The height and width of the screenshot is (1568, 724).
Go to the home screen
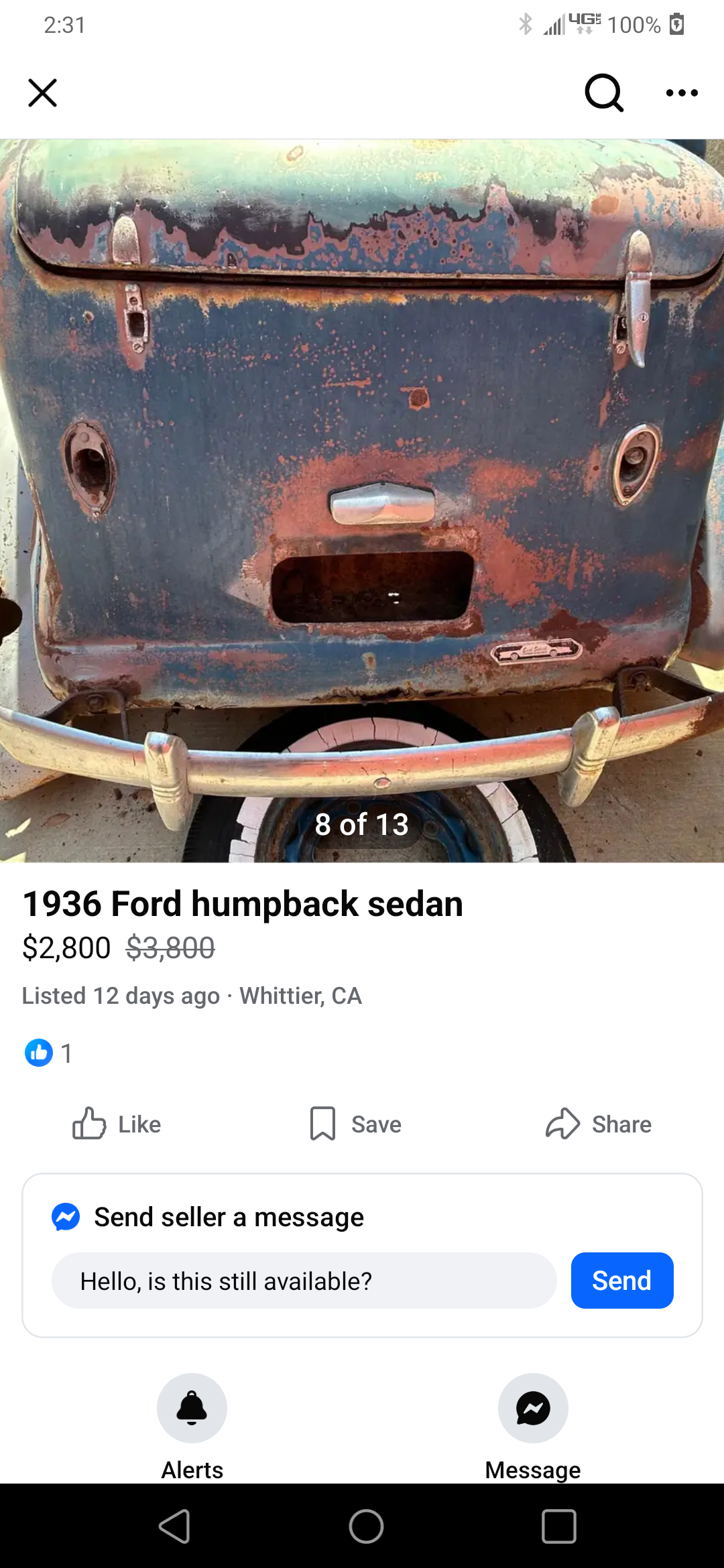(366, 1526)
